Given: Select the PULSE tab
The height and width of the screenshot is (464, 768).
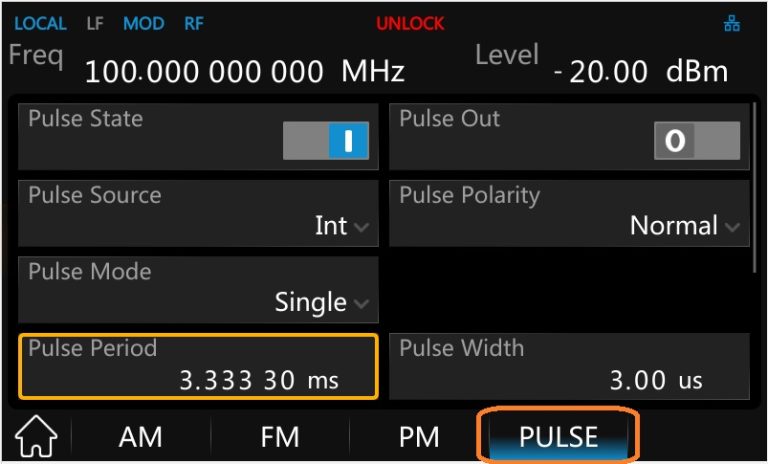Looking at the screenshot, I should click(x=558, y=438).
